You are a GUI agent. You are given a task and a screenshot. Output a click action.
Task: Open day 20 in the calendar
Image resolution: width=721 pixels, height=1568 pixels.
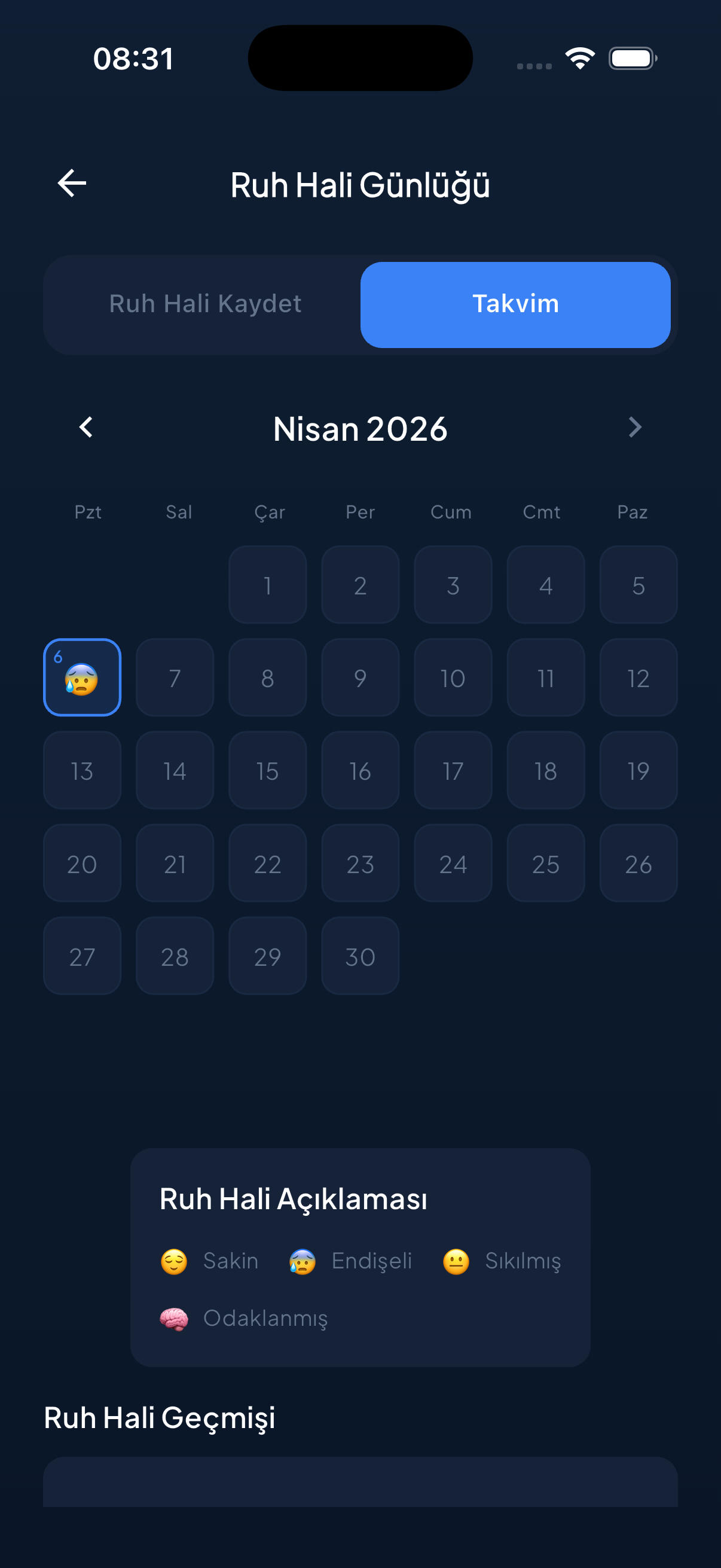coord(82,862)
